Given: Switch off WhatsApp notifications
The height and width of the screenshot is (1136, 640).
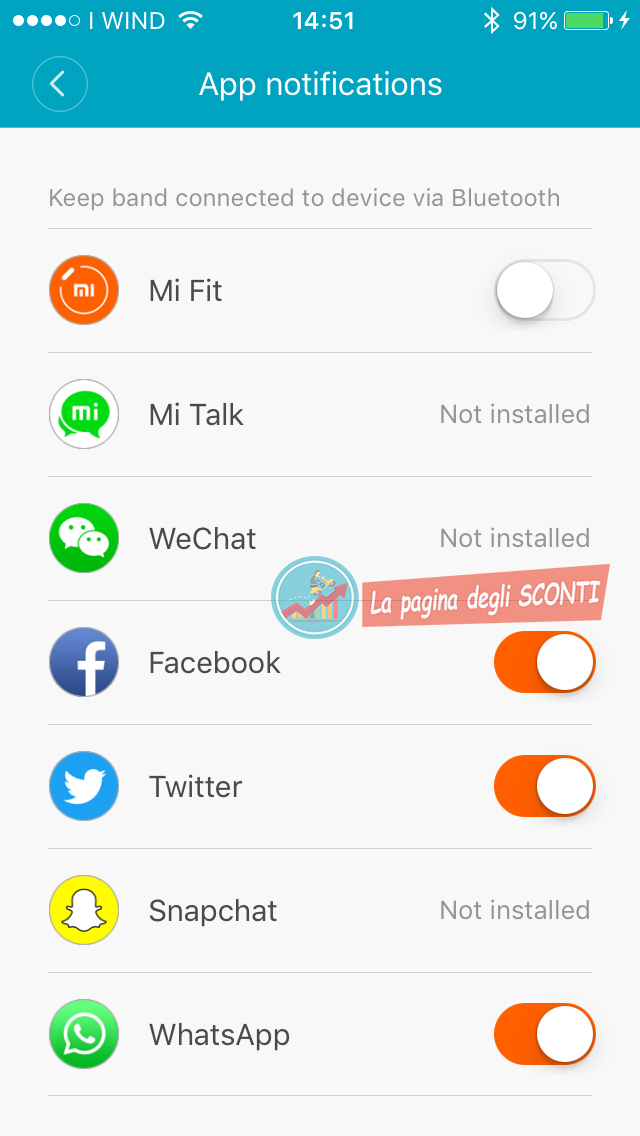Looking at the screenshot, I should coord(545,1034).
